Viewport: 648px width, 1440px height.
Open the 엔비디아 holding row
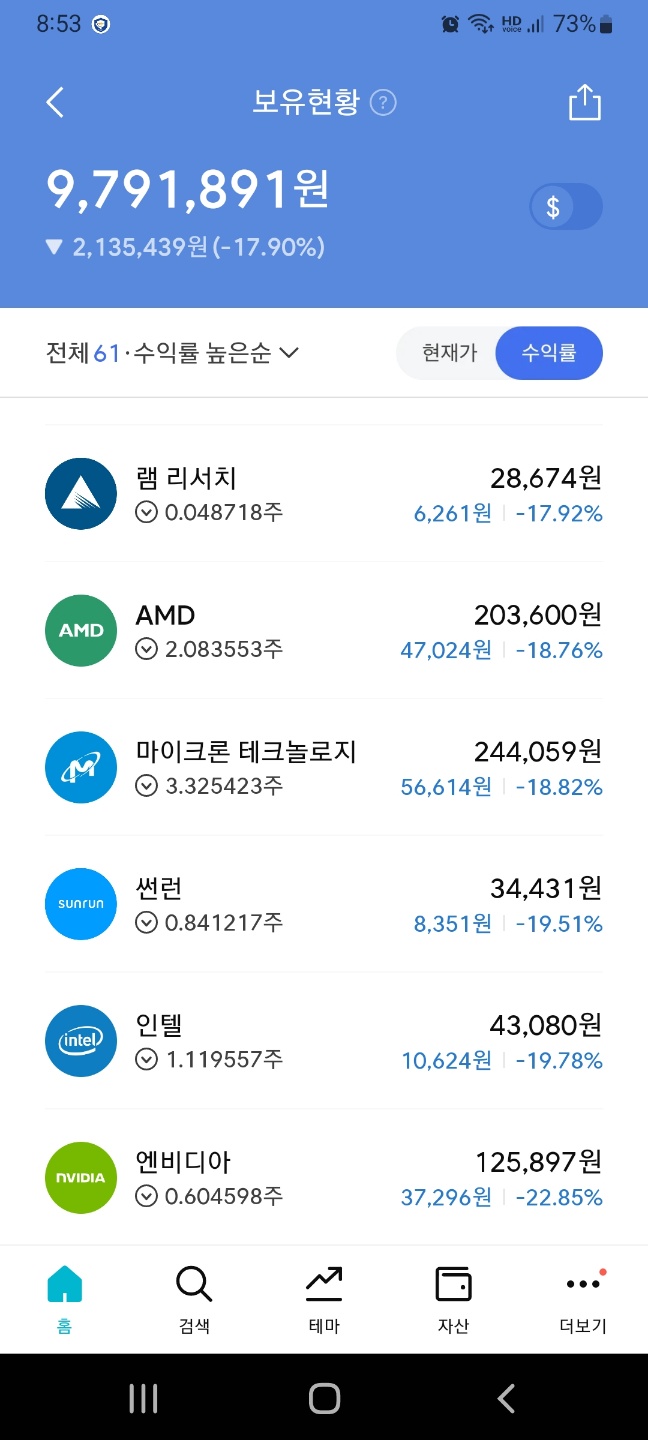point(324,1178)
